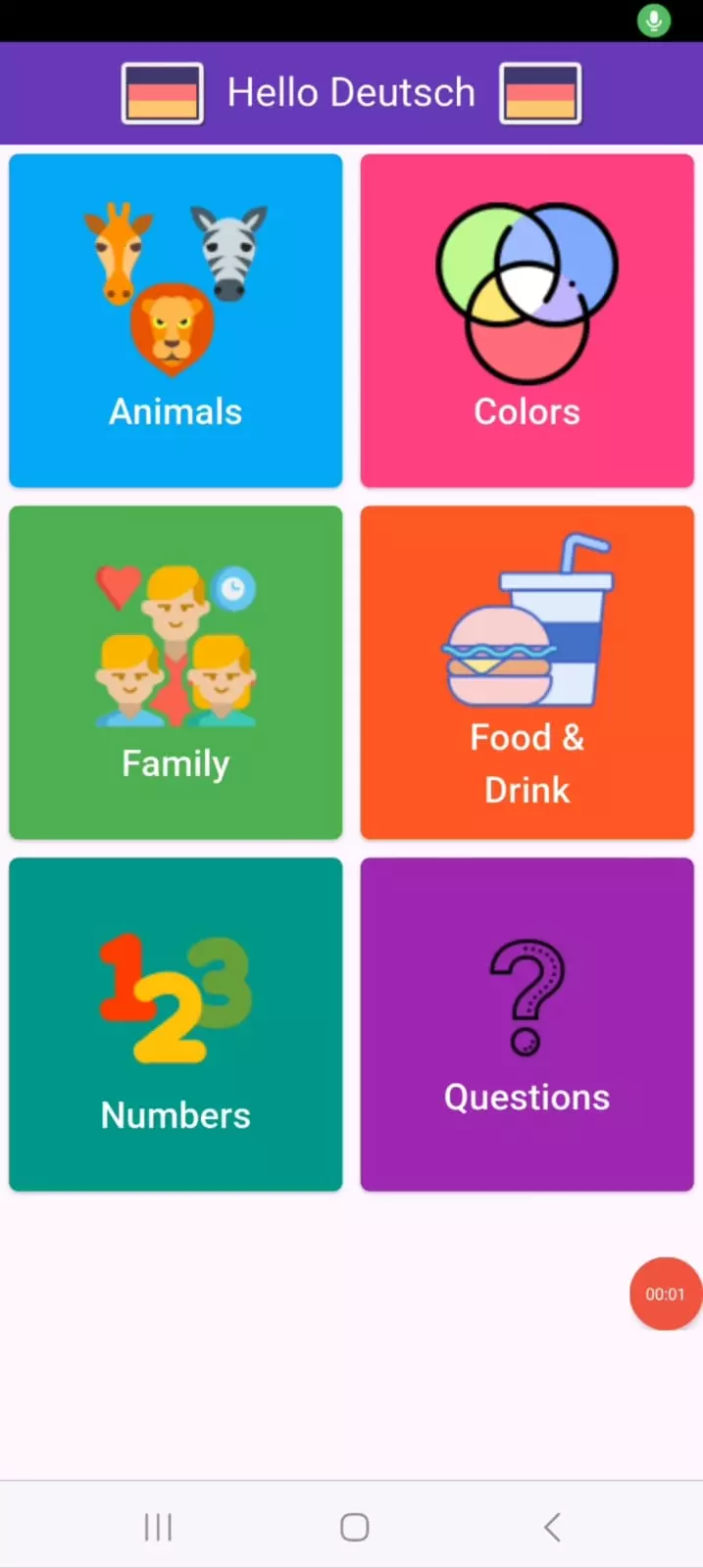The width and height of the screenshot is (703, 1568).
Task: Open the Food & Drink category
Action: pyautogui.click(x=527, y=672)
